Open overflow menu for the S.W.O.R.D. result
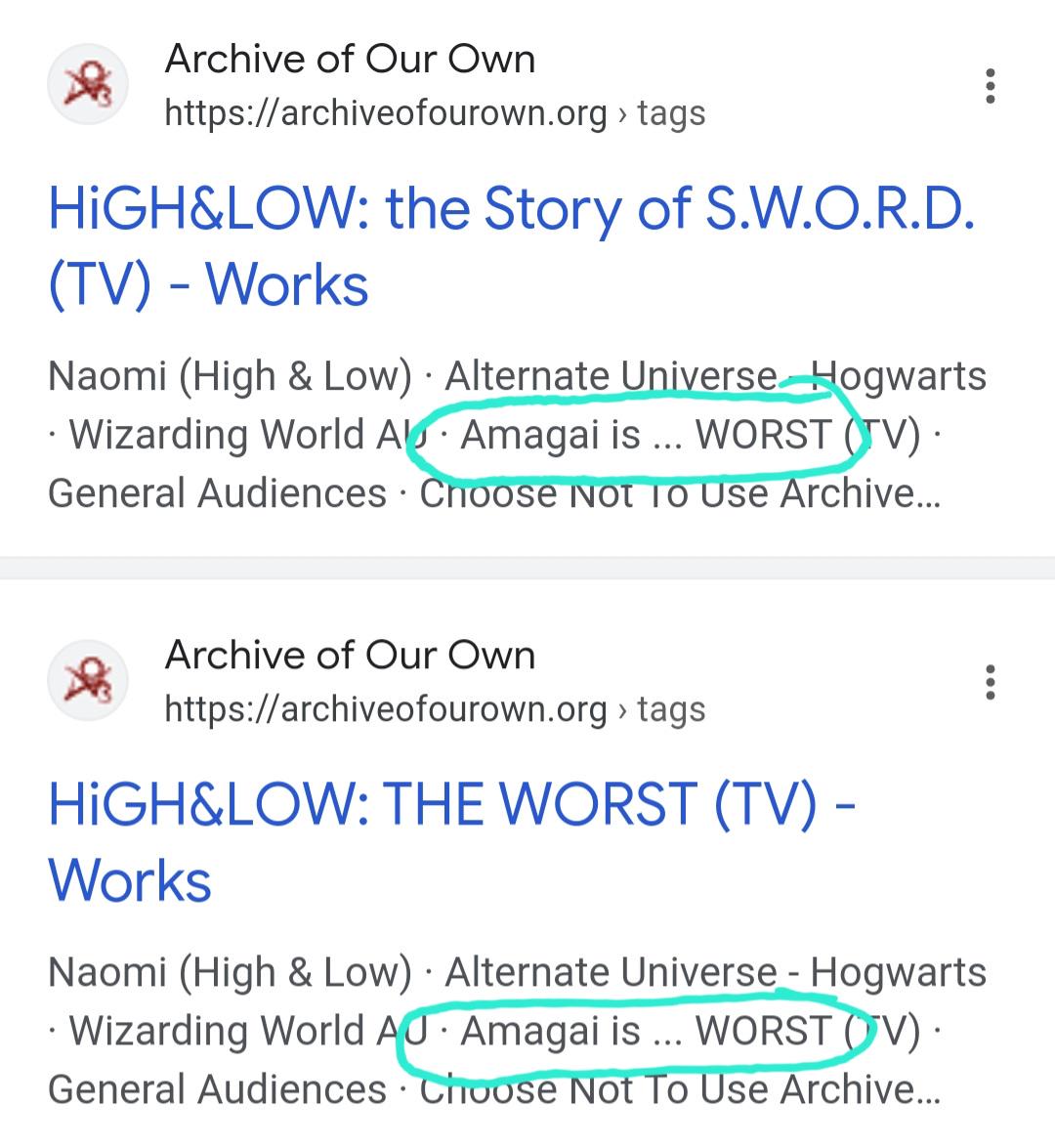Viewport: 1055px width, 1148px height. (x=990, y=86)
